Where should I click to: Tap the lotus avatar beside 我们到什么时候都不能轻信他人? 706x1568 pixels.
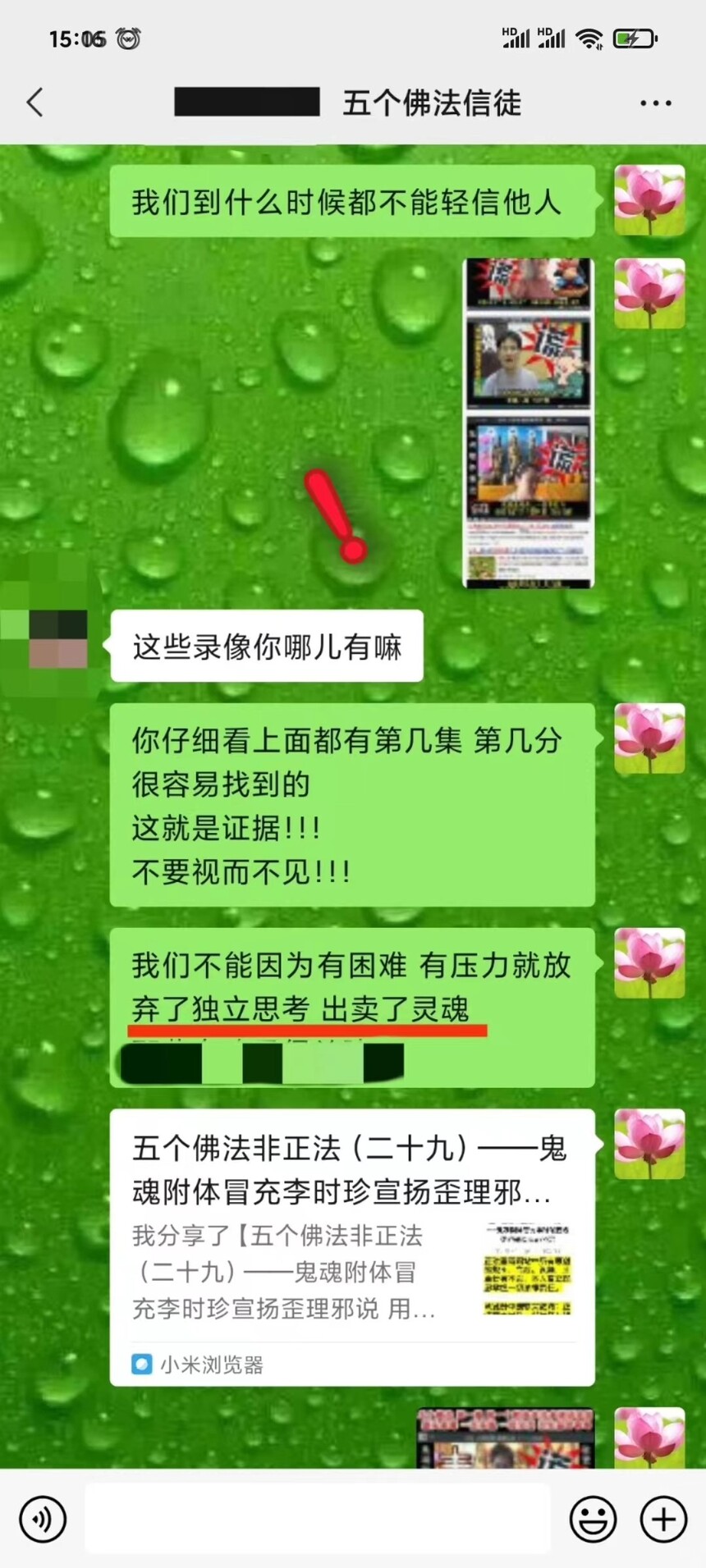[649, 199]
